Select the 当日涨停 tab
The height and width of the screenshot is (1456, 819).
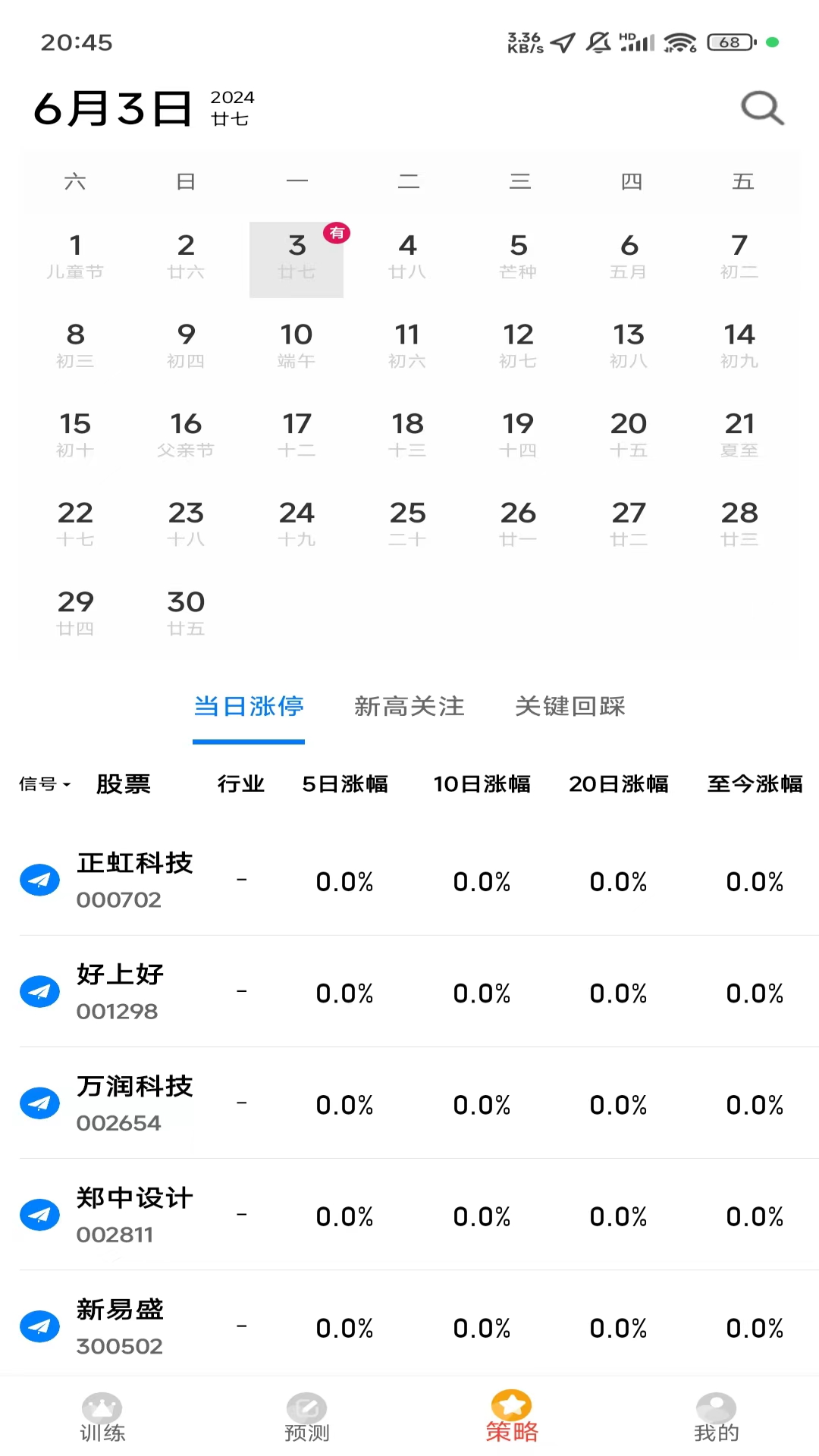249,707
